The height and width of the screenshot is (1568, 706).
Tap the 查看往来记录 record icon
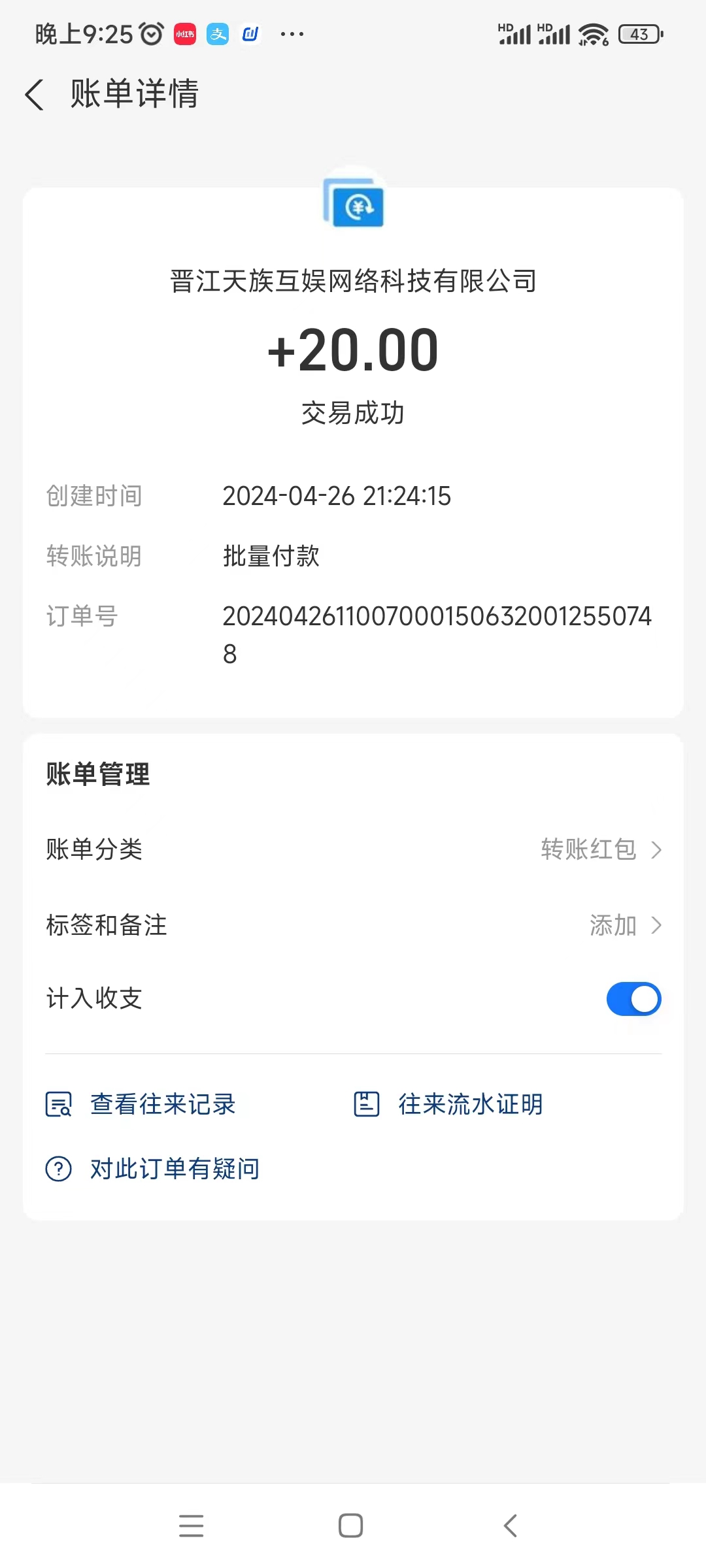click(58, 1104)
